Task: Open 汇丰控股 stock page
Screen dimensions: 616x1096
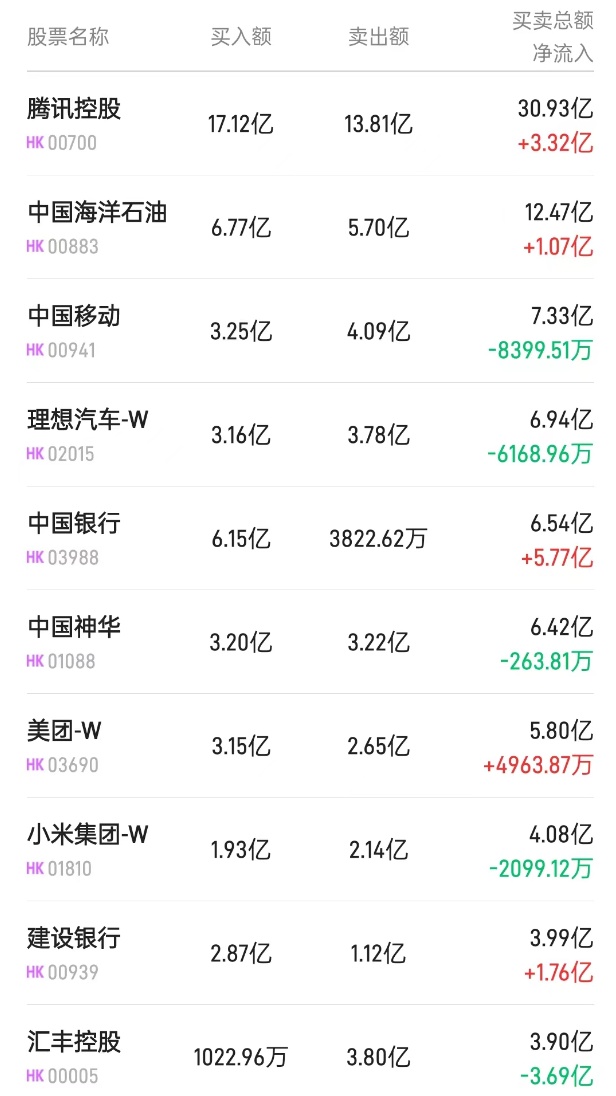Action: (x=74, y=1043)
